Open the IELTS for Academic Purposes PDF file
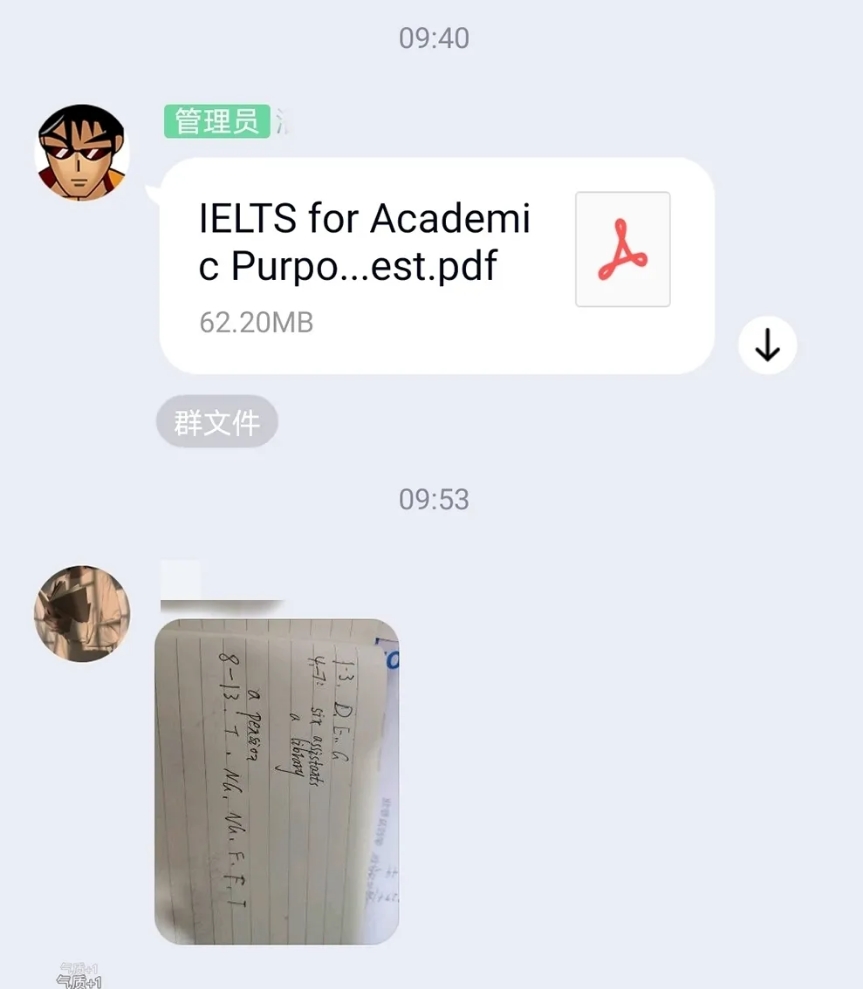The width and height of the screenshot is (863, 989). point(436,265)
